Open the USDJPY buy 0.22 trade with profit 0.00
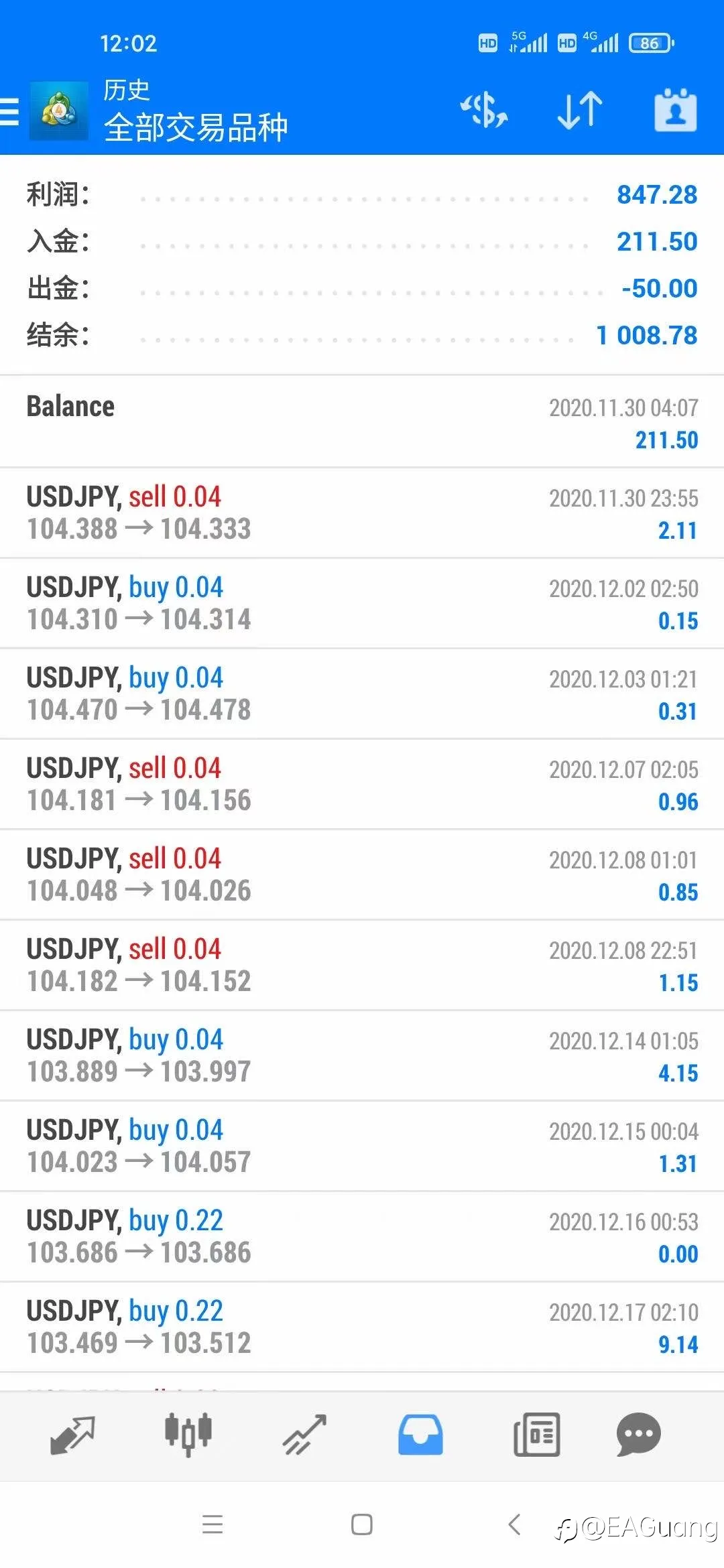The image size is (724, 1568). pyautogui.click(x=362, y=1237)
